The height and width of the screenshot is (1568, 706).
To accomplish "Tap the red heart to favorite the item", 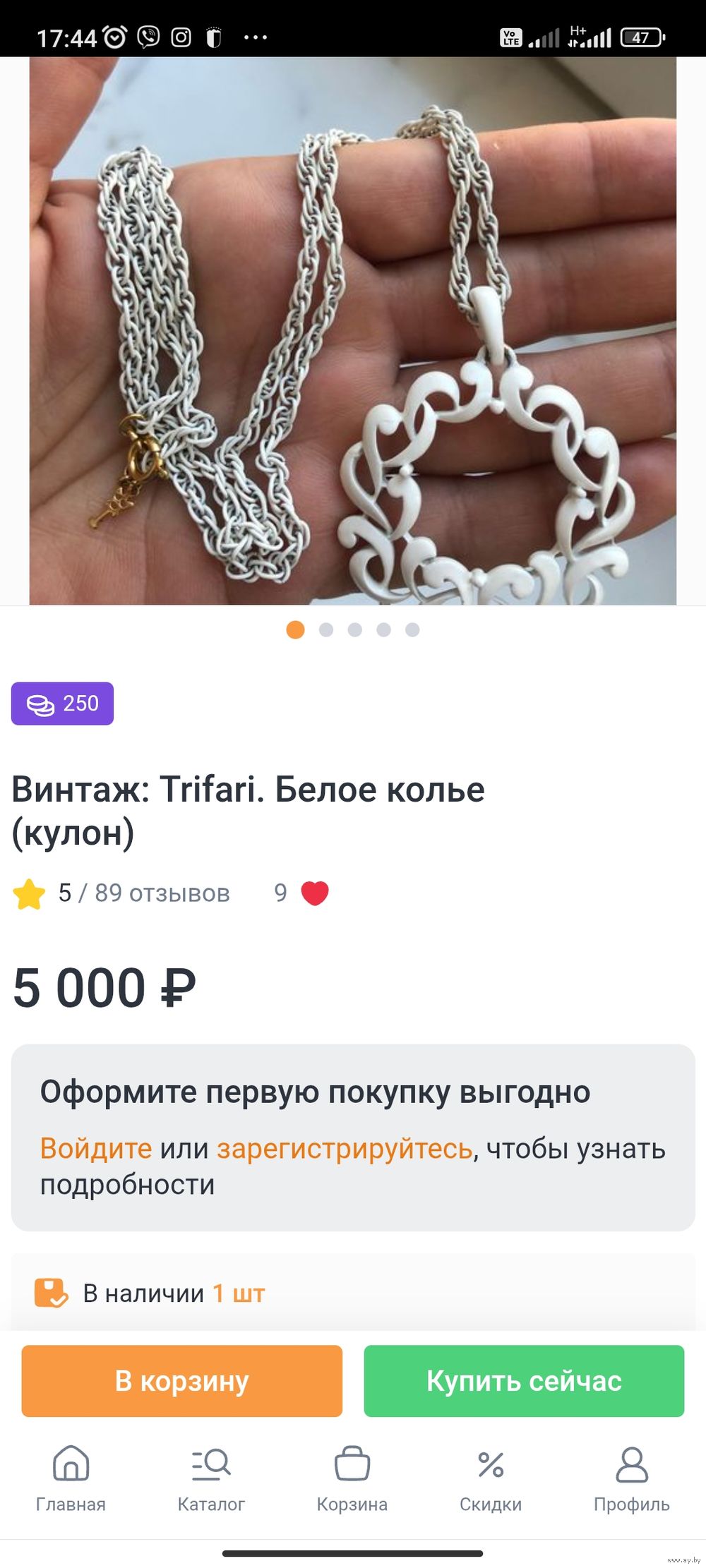I will tap(315, 893).
